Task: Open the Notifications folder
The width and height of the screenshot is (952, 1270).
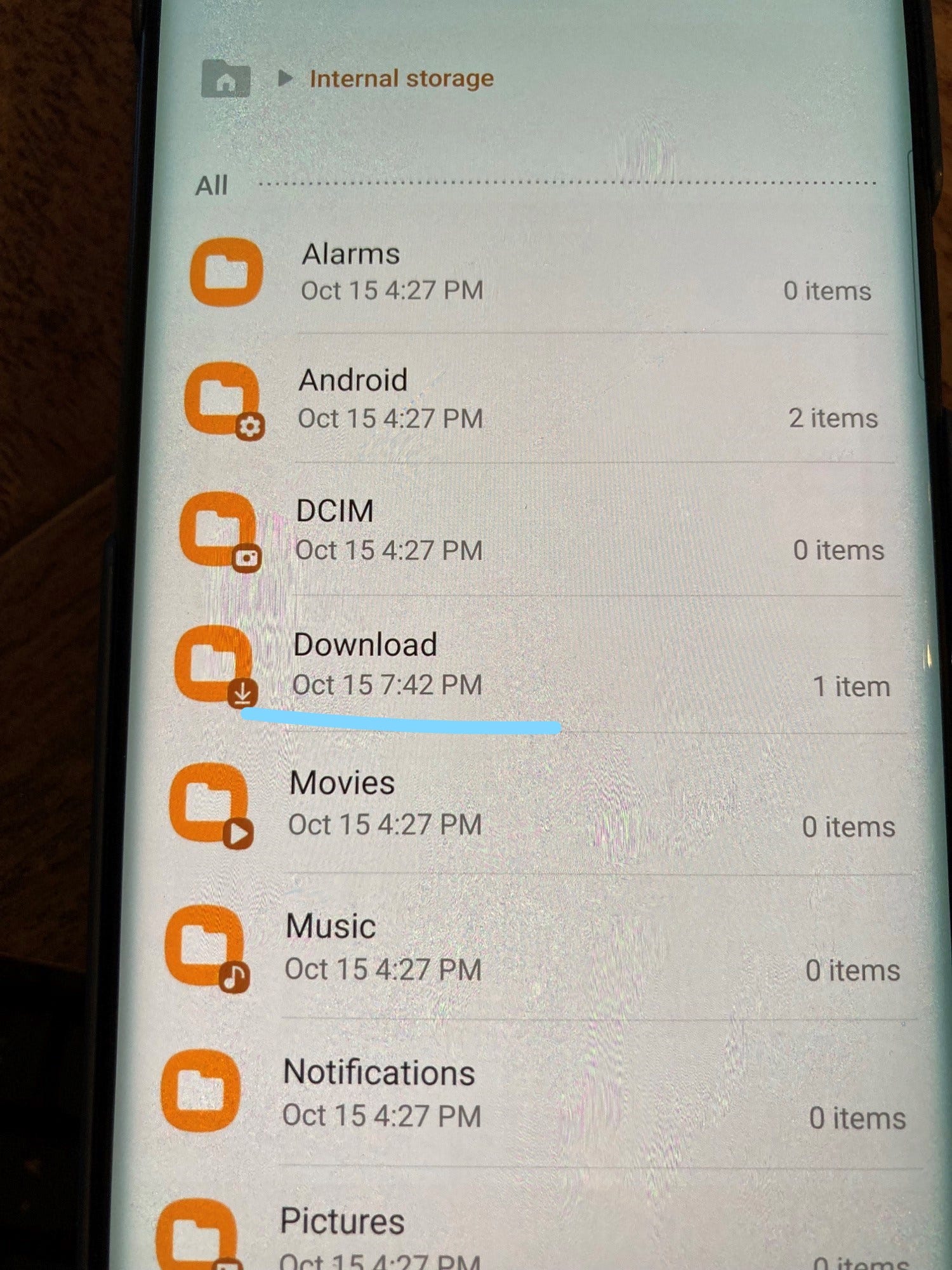Action: point(379,1073)
